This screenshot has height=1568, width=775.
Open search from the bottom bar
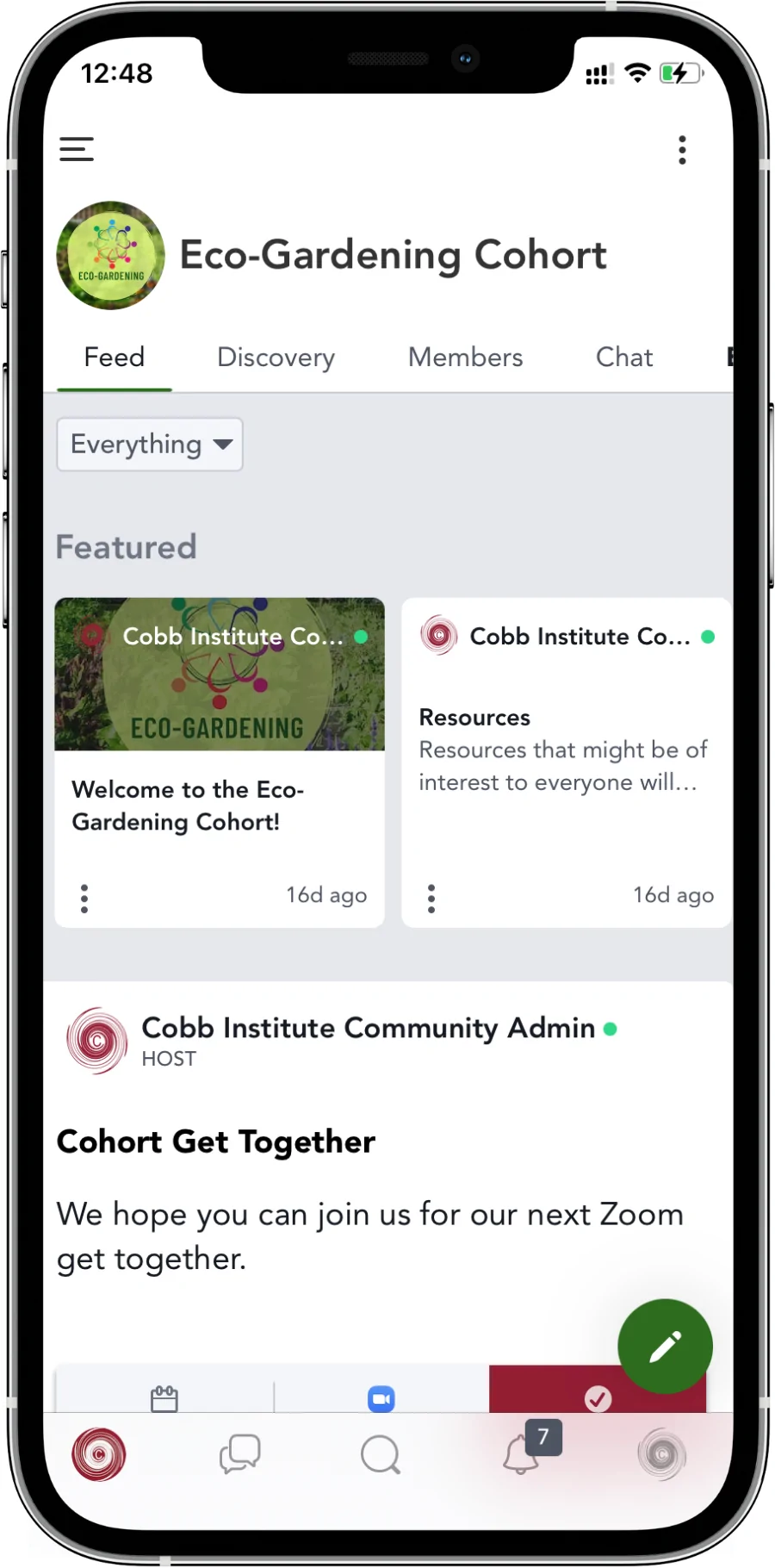380,1454
